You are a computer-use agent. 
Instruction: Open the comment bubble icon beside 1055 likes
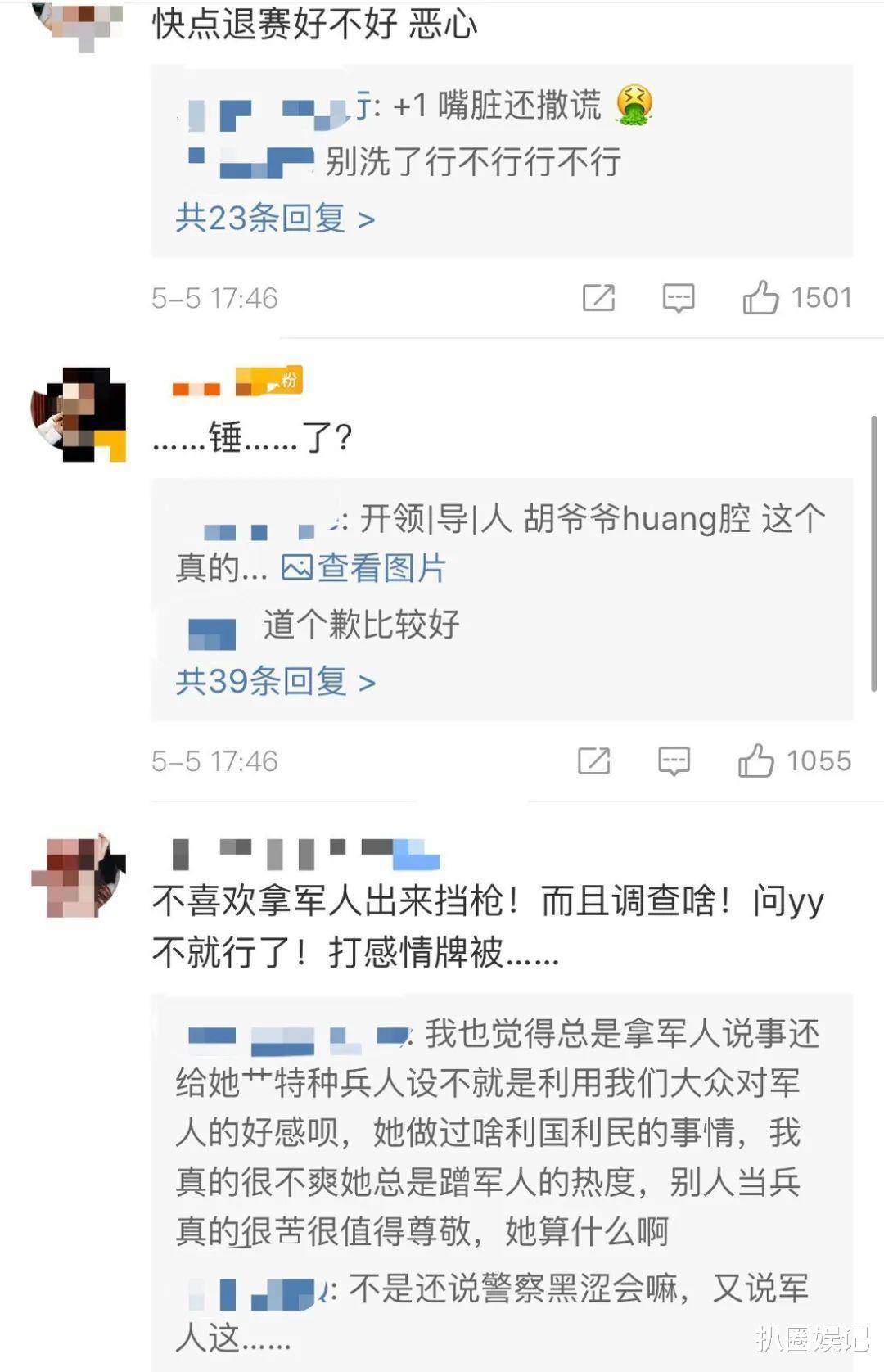point(676,762)
